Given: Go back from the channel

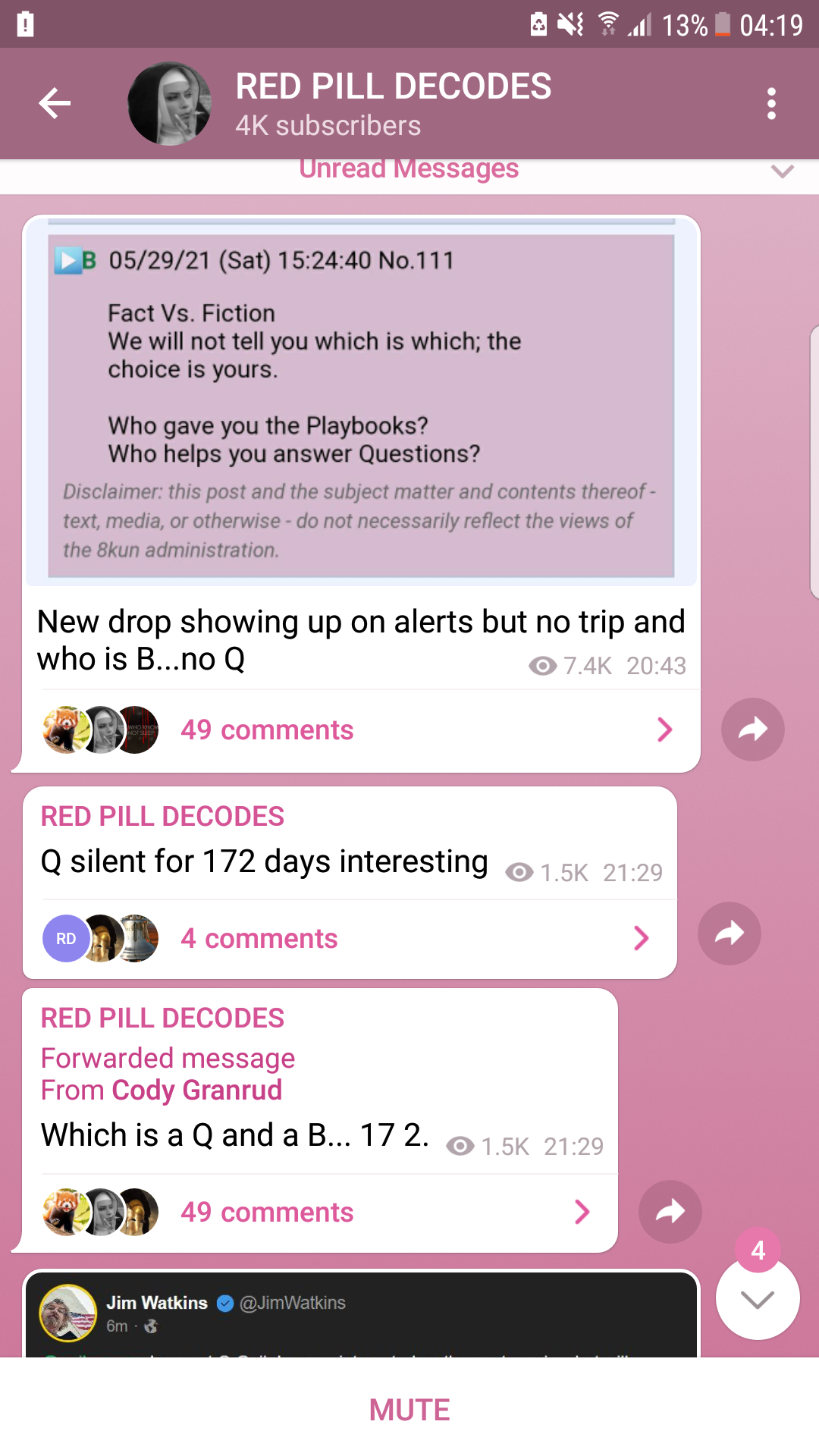Looking at the screenshot, I should point(55,103).
